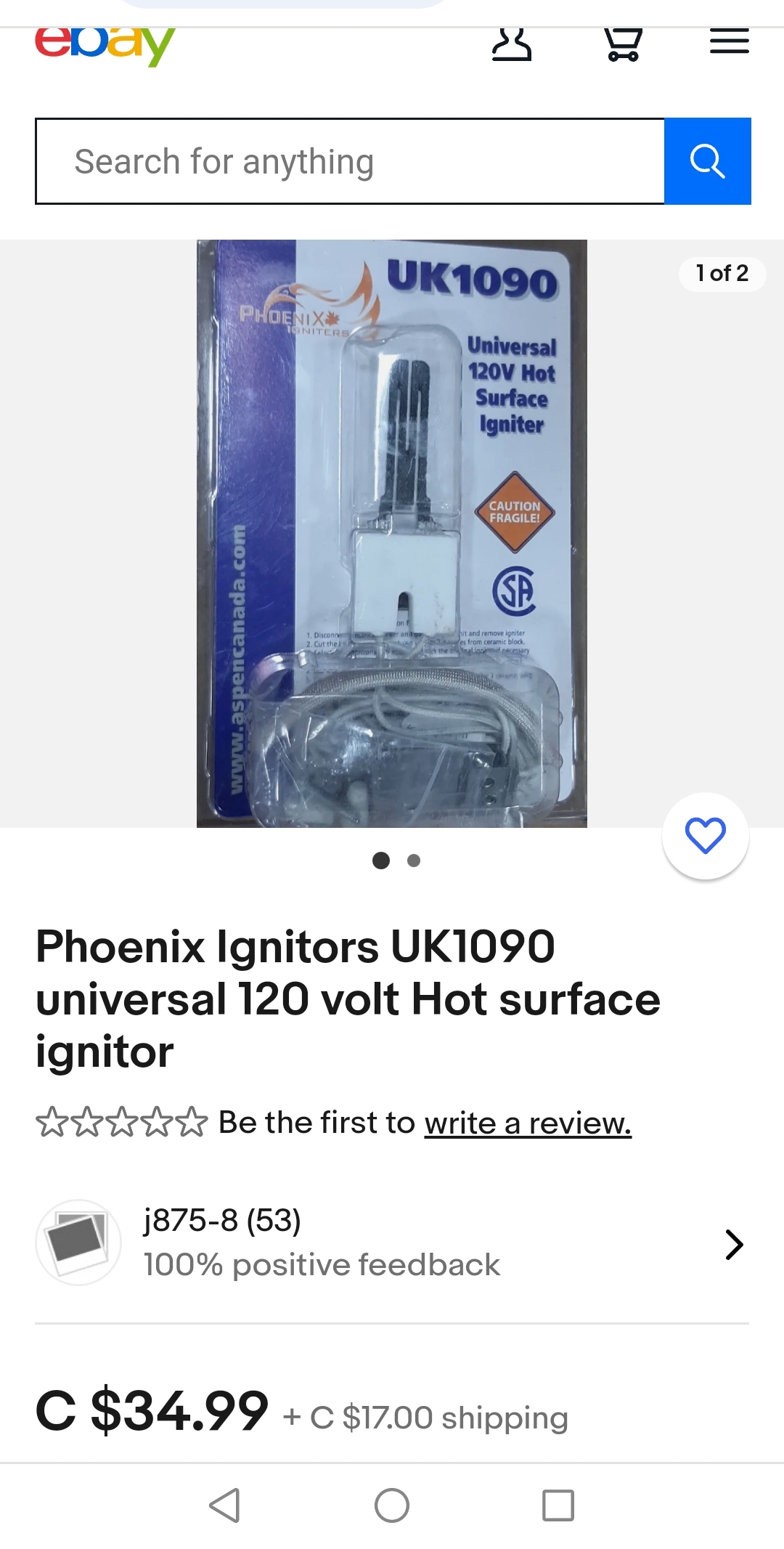
Task: Open the hamburger menu
Action: click(729, 42)
